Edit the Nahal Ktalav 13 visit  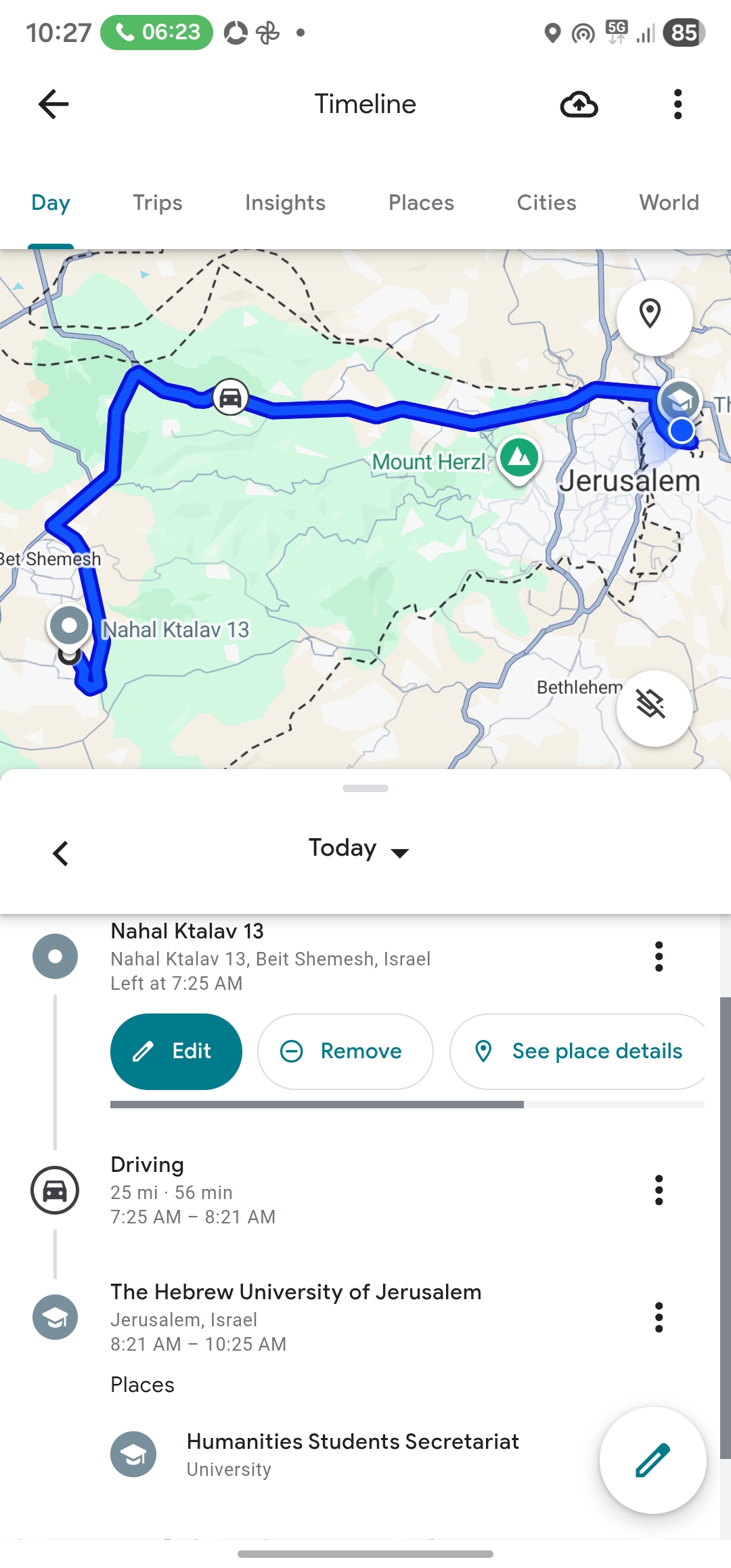[176, 1051]
